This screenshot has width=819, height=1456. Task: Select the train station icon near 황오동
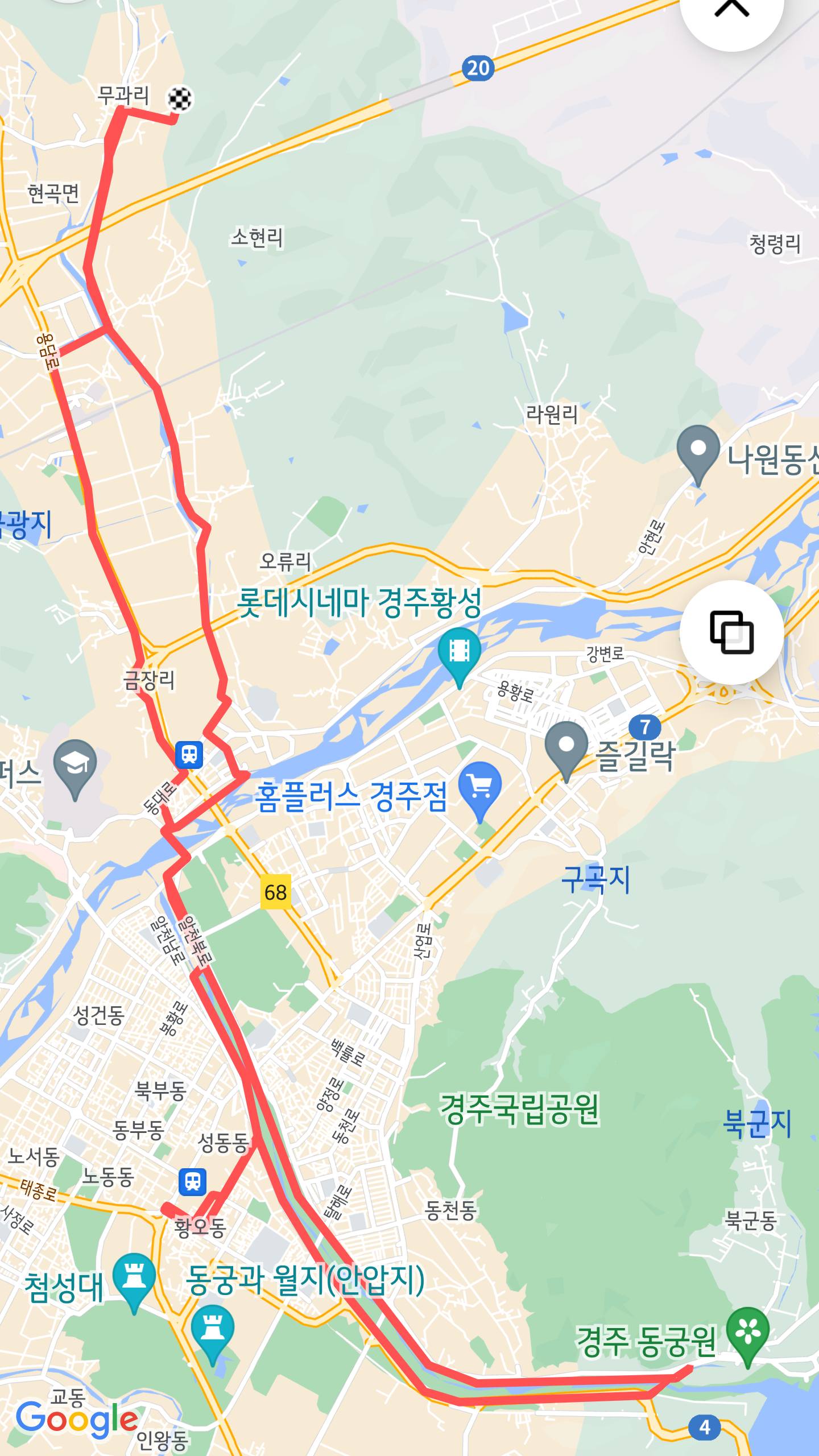[192, 1182]
